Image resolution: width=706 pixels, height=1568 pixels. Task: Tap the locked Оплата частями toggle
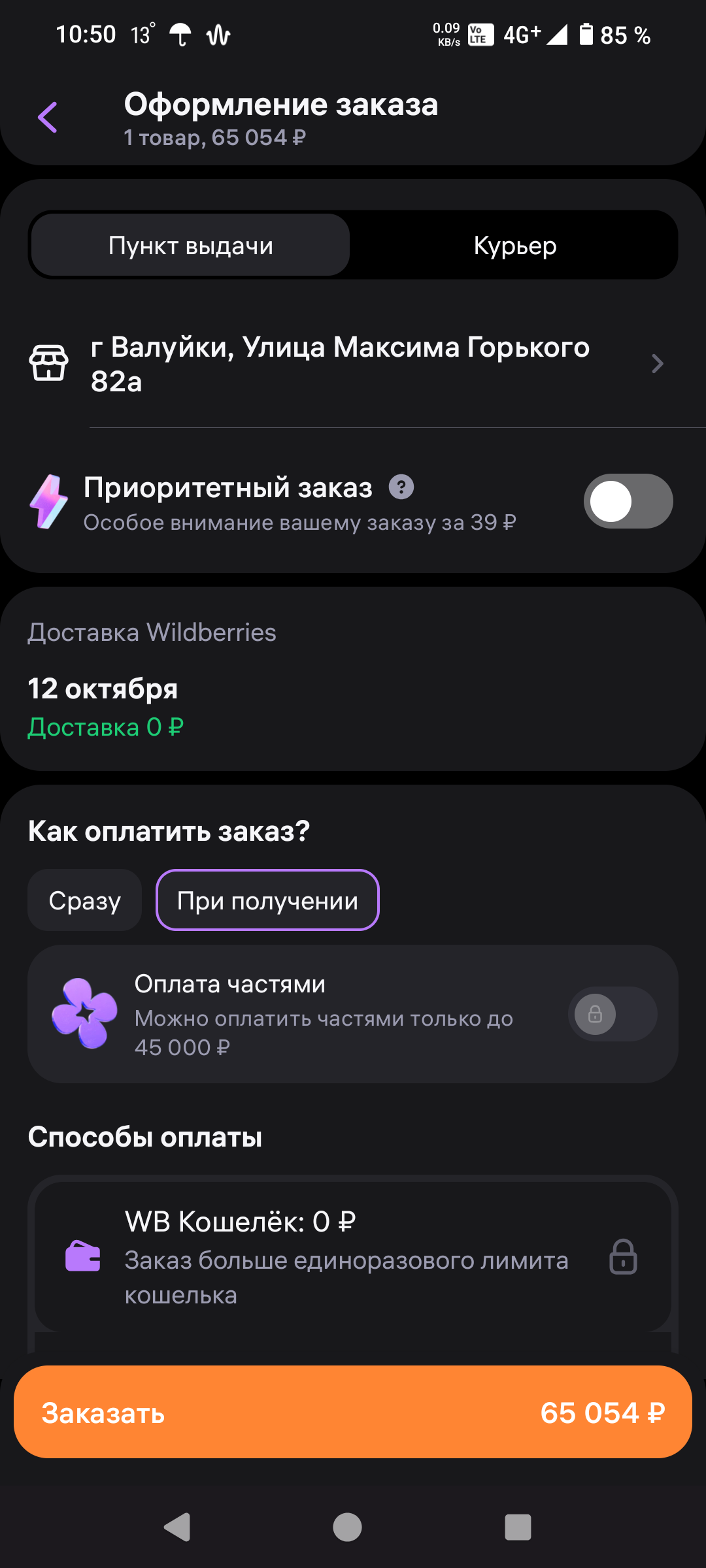[x=612, y=1014]
